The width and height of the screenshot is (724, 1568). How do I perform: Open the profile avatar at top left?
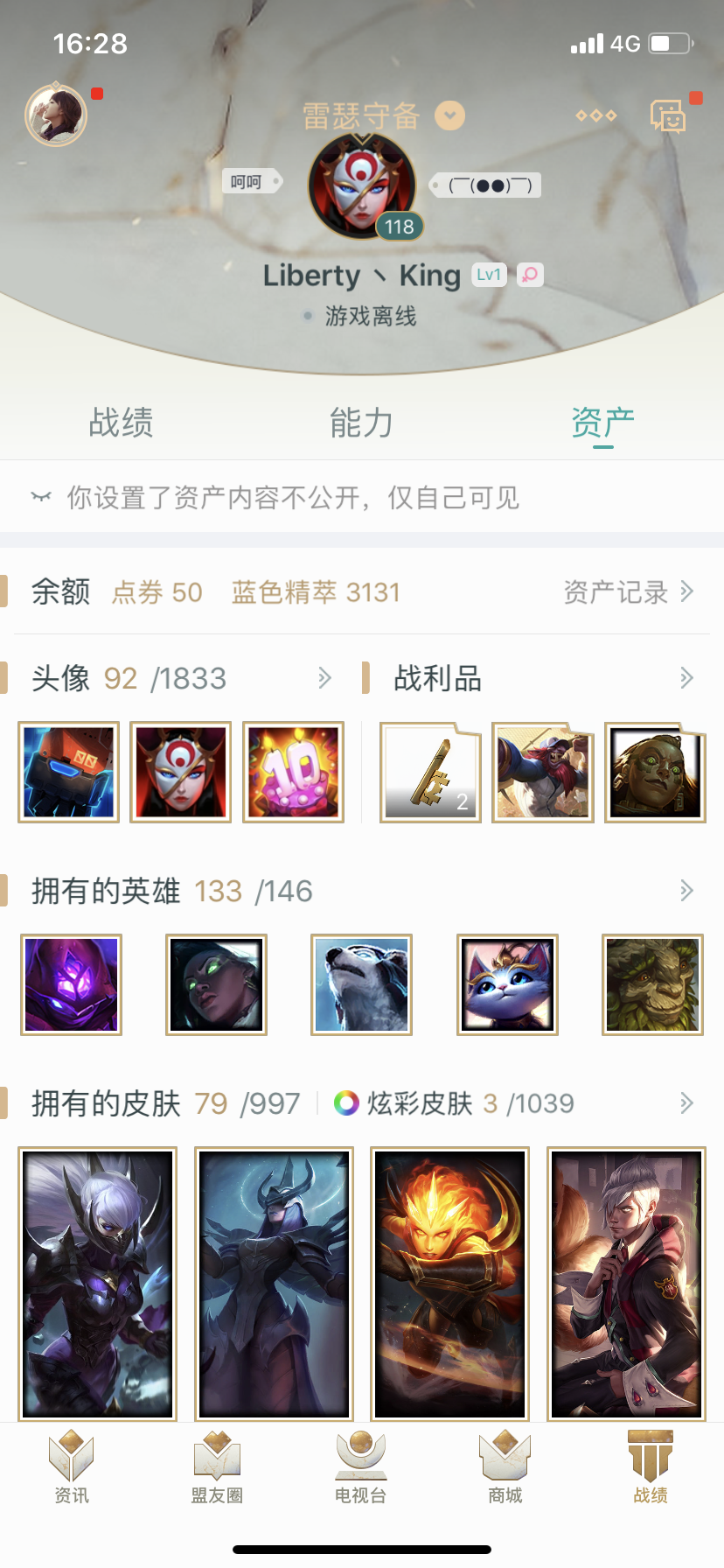[x=56, y=115]
